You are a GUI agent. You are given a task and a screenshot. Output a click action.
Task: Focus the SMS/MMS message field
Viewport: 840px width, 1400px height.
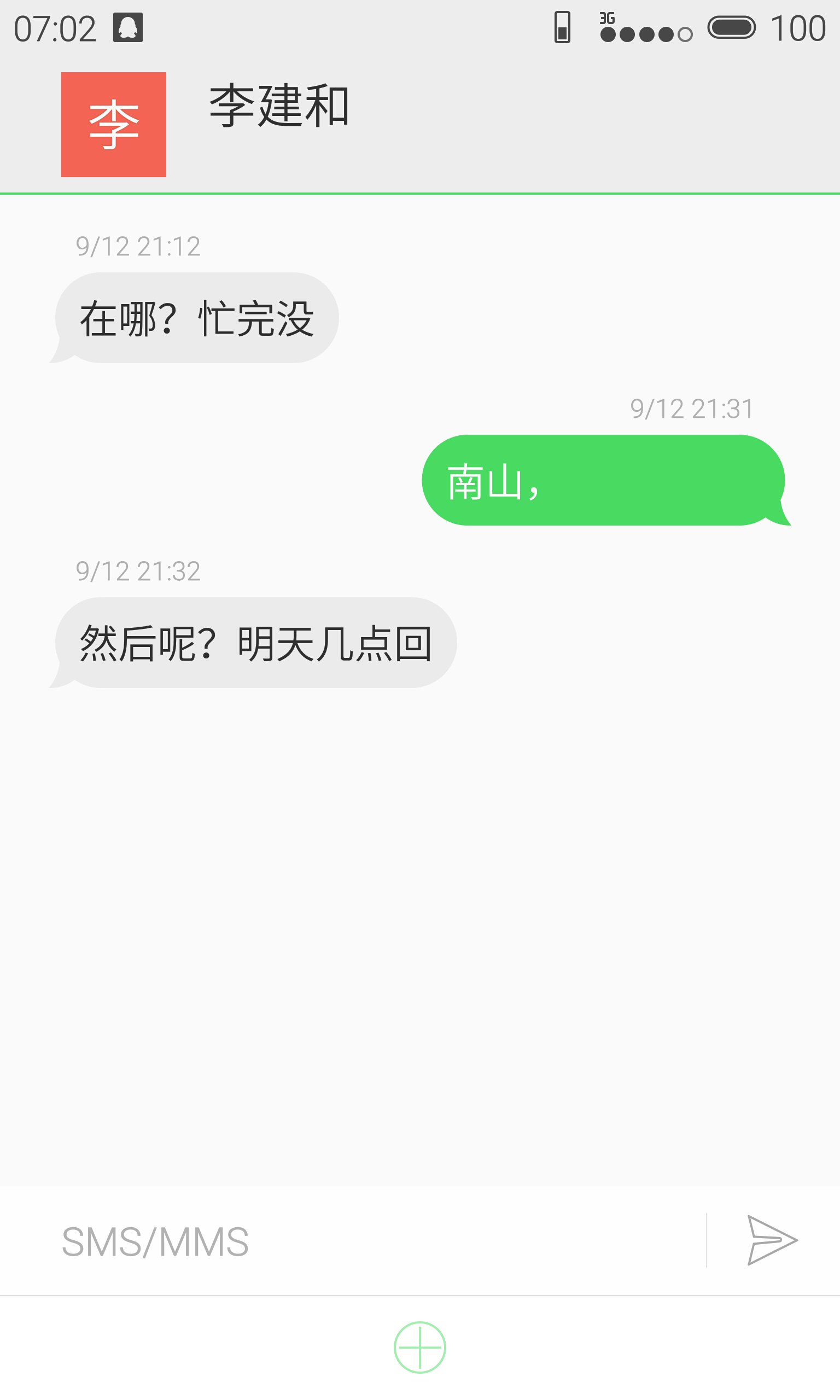(x=374, y=1241)
